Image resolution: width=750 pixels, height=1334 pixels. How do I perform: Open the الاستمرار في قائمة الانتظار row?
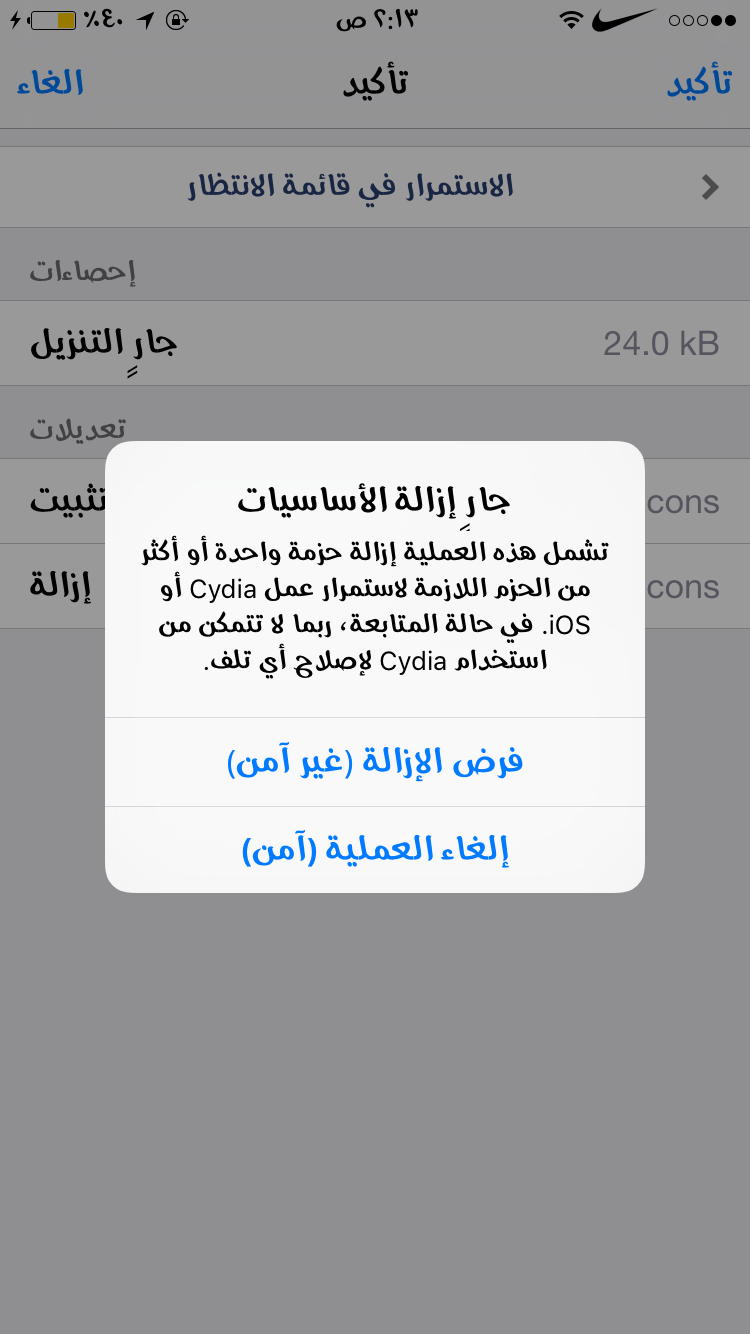click(375, 187)
